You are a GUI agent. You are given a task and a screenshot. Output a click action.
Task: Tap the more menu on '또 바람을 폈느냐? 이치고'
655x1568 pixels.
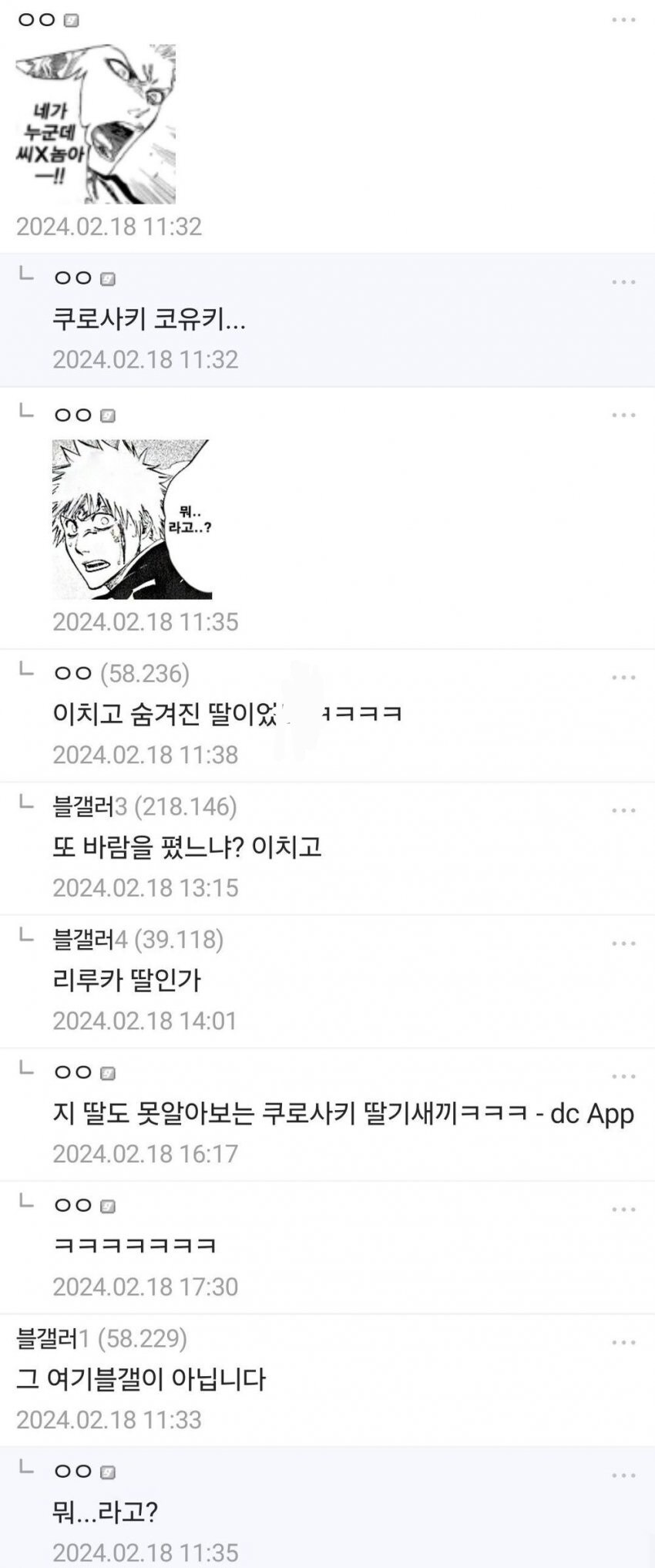[623, 810]
